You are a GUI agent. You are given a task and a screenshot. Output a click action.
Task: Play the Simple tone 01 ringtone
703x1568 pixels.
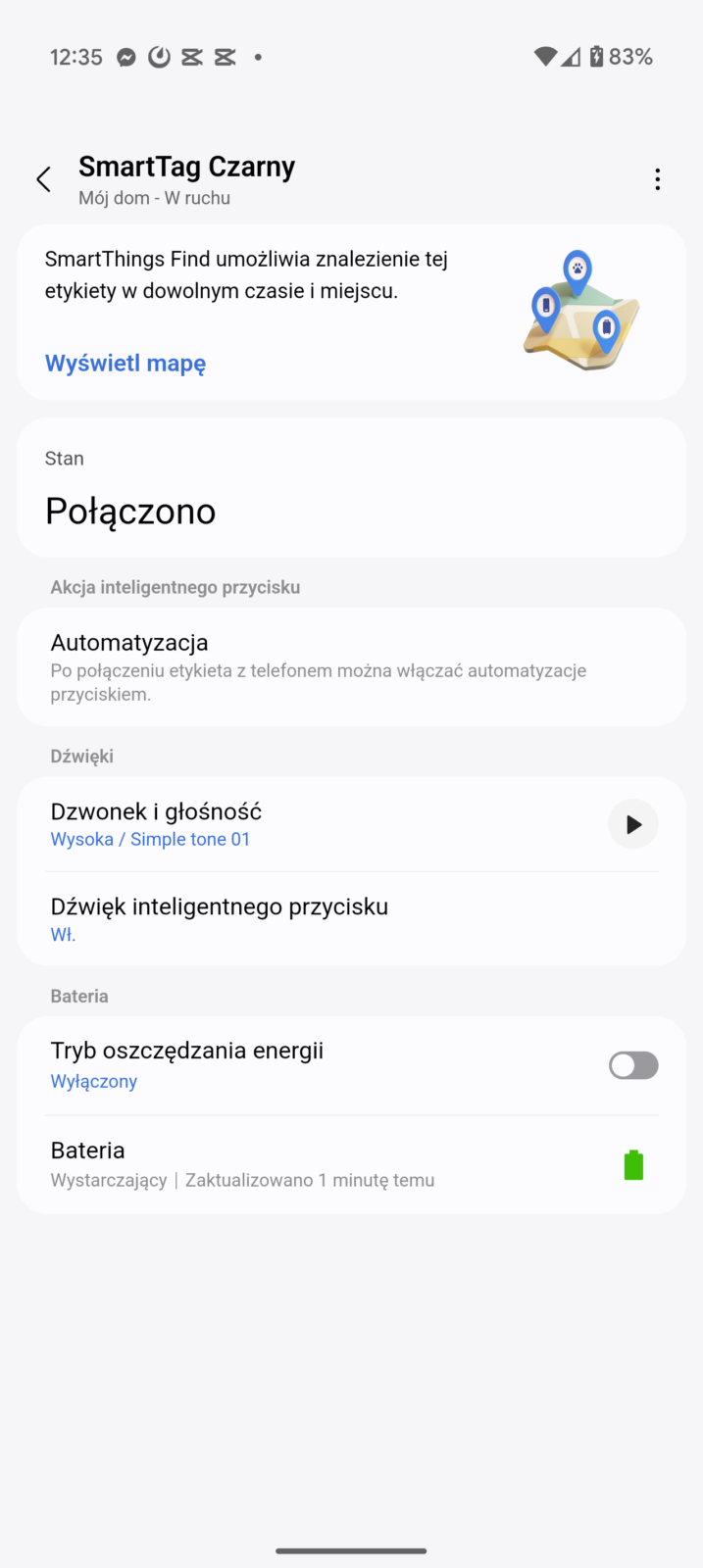[x=632, y=824]
